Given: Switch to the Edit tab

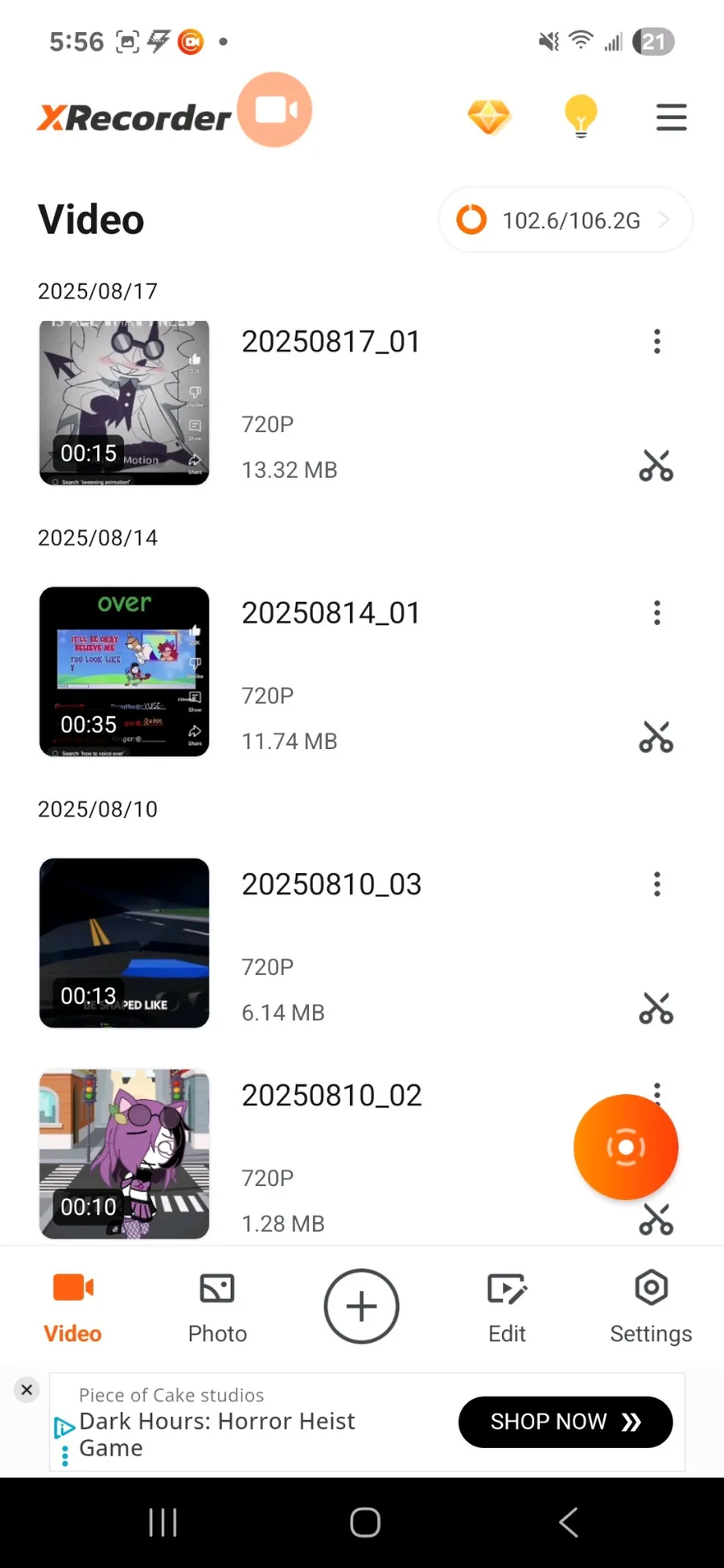Looking at the screenshot, I should [507, 1307].
